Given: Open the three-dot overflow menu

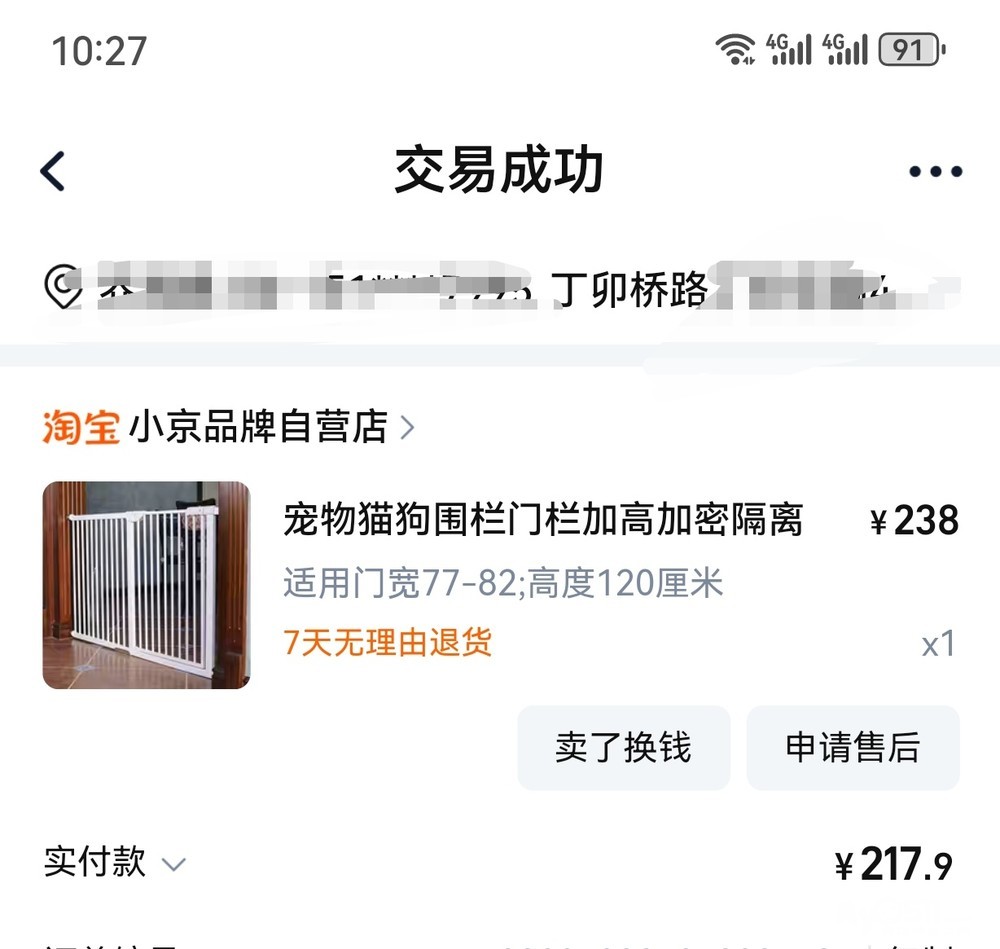Looking at the screenshot, I should 935,171.
